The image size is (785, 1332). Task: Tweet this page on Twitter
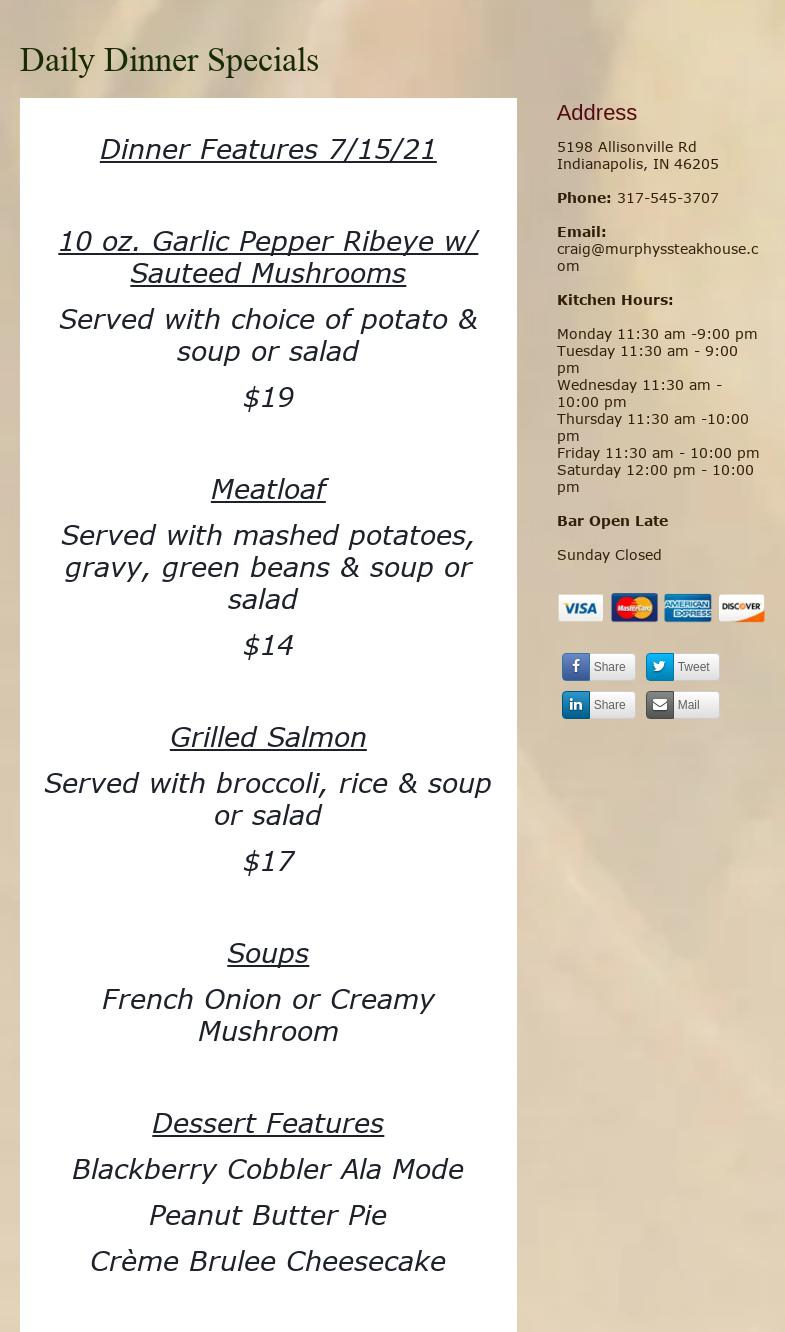[682, 667]
